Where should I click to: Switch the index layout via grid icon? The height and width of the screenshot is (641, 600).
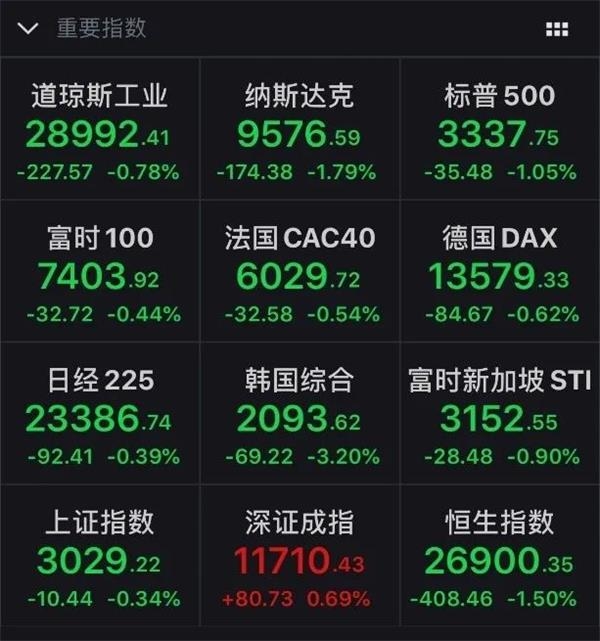point(557,29)
